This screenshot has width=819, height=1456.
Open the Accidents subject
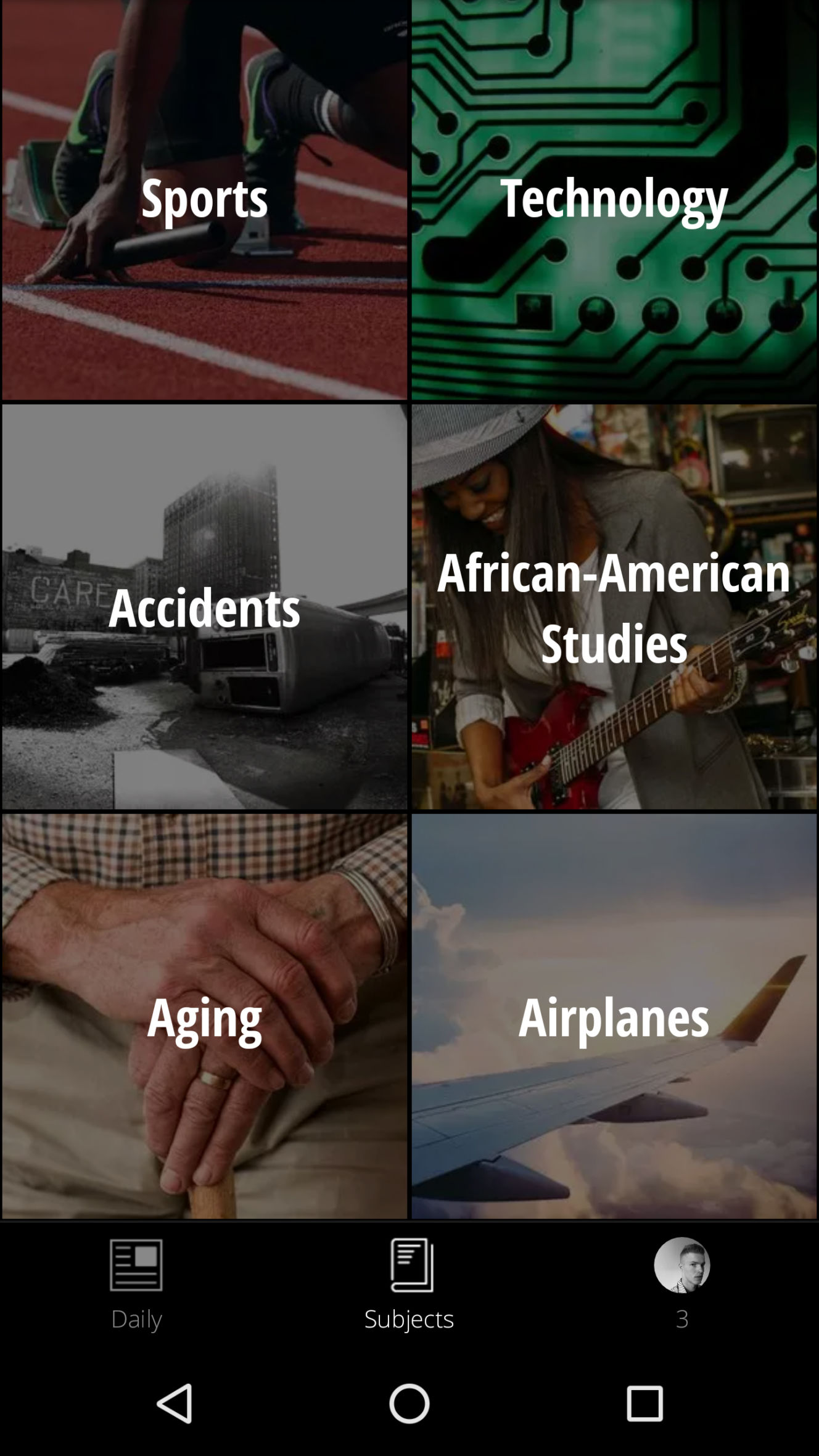point(204,606)
